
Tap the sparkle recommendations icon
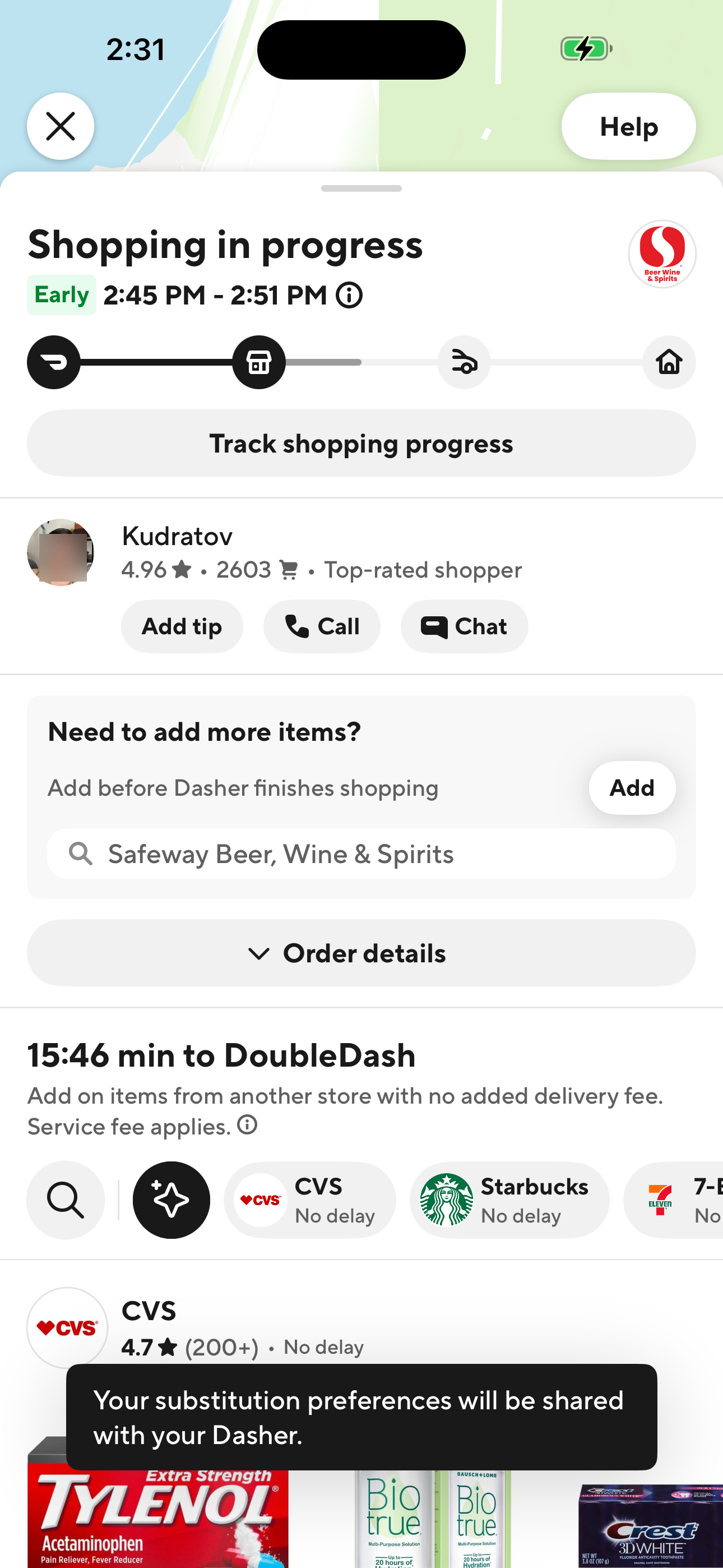171,1198
